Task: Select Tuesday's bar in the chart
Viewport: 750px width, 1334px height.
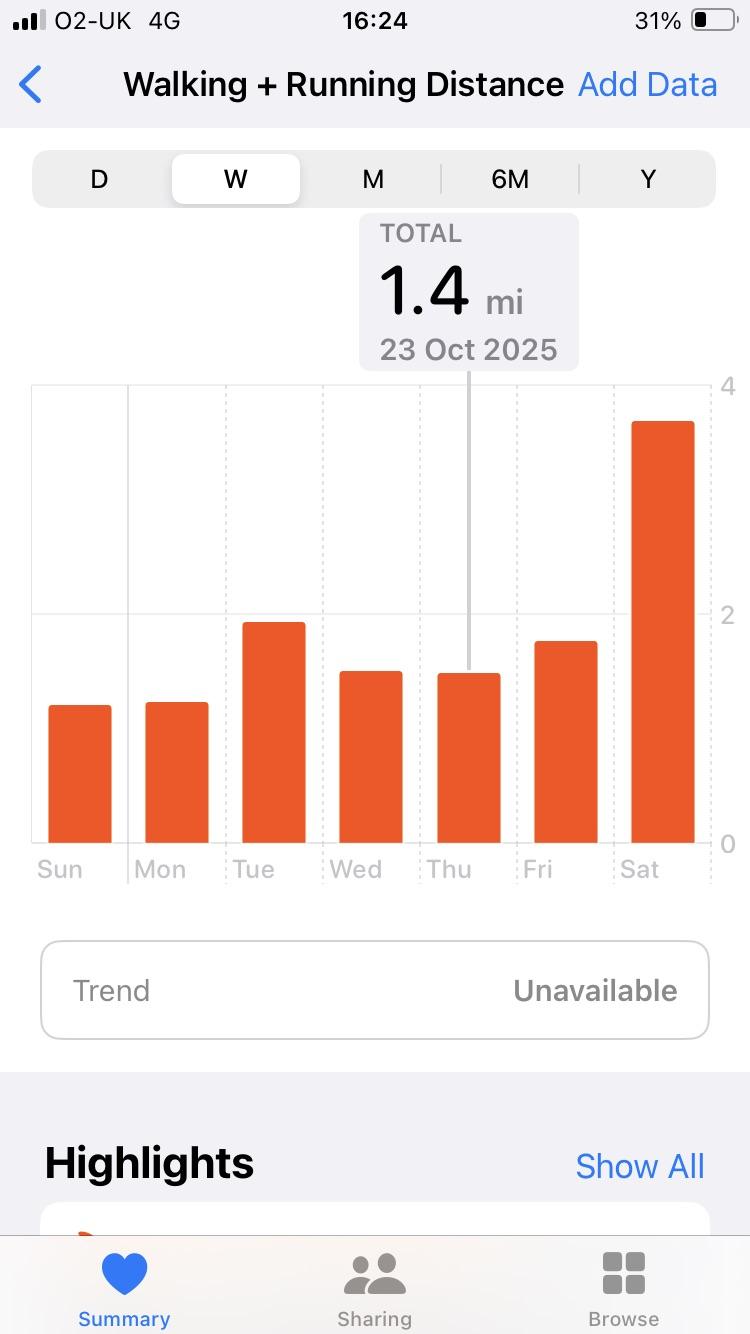Action: coord(274,732)
